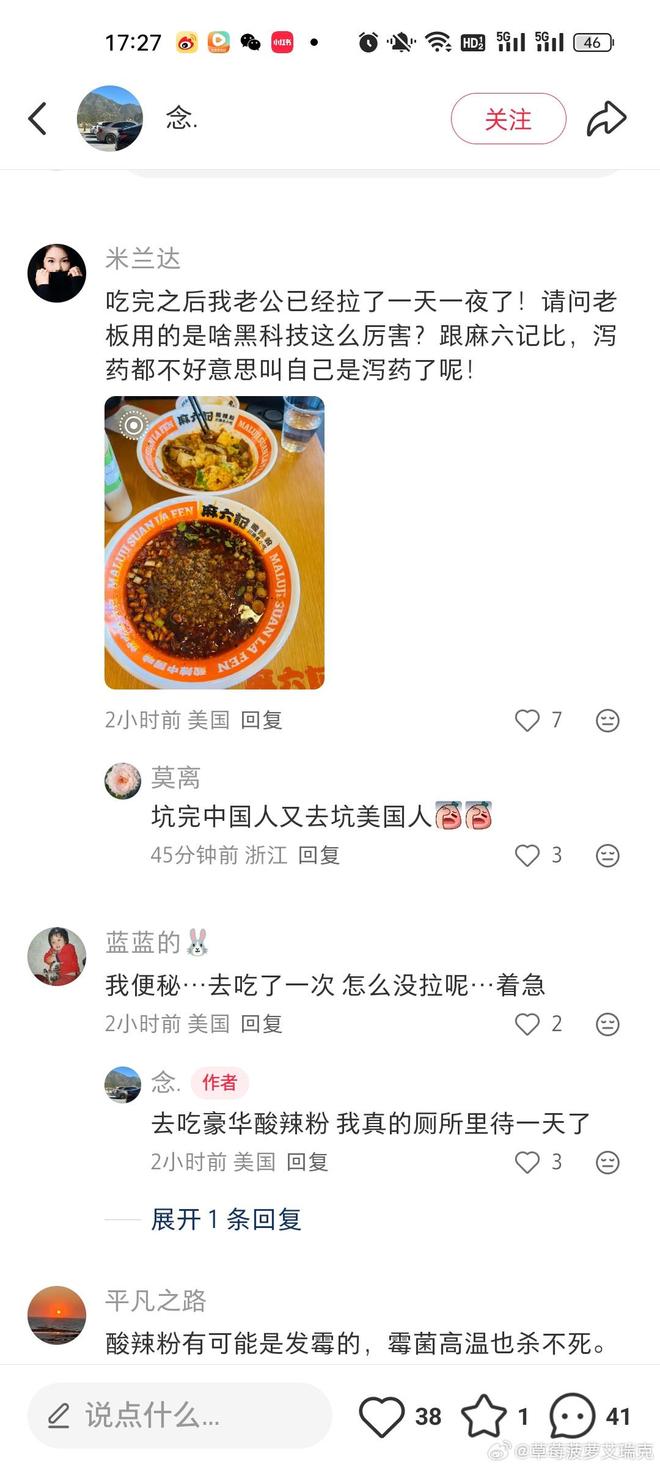Reply to 米兰达's comment via 回复
This screenshot has width=660, height=1467.
click(x=262, y=720)
